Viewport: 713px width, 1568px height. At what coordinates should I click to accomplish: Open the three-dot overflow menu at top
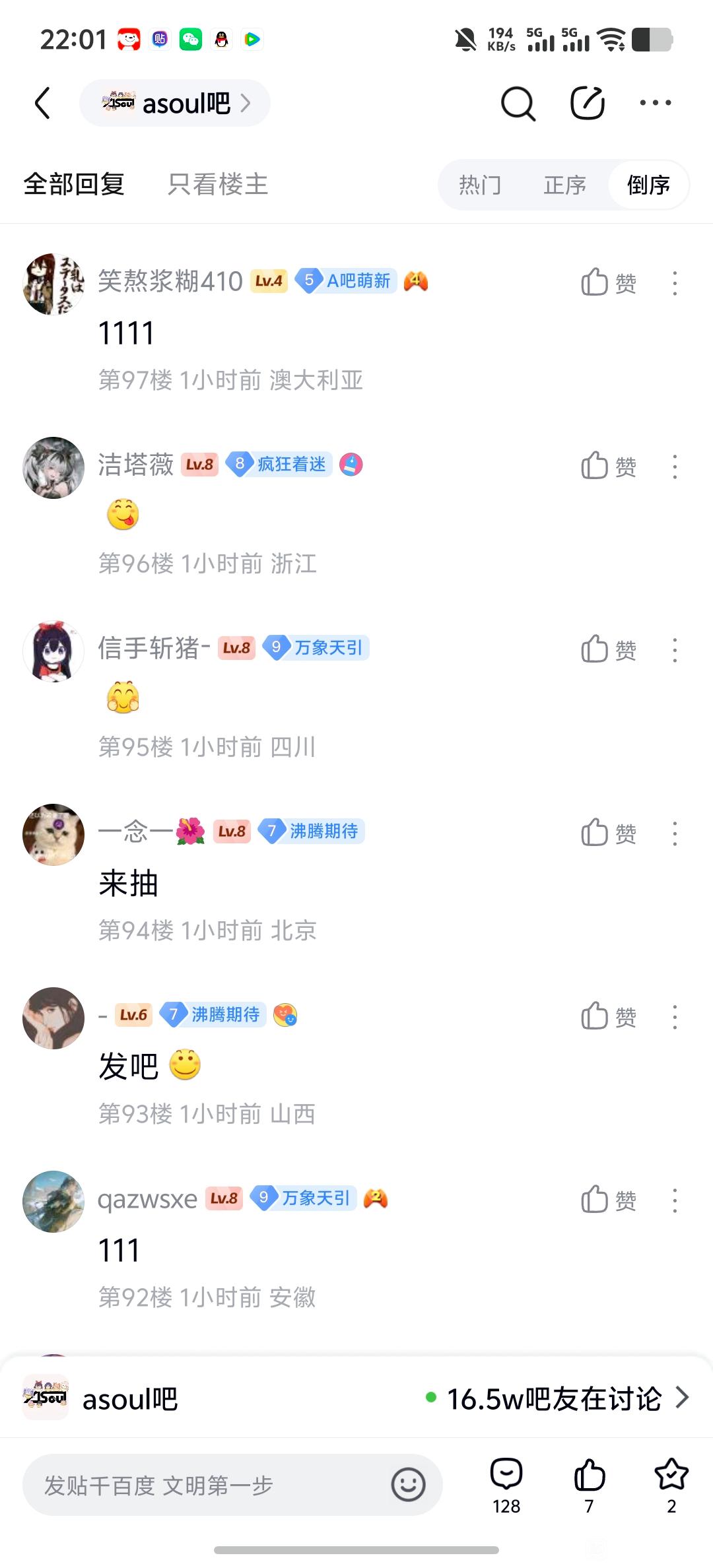(656, 103)
